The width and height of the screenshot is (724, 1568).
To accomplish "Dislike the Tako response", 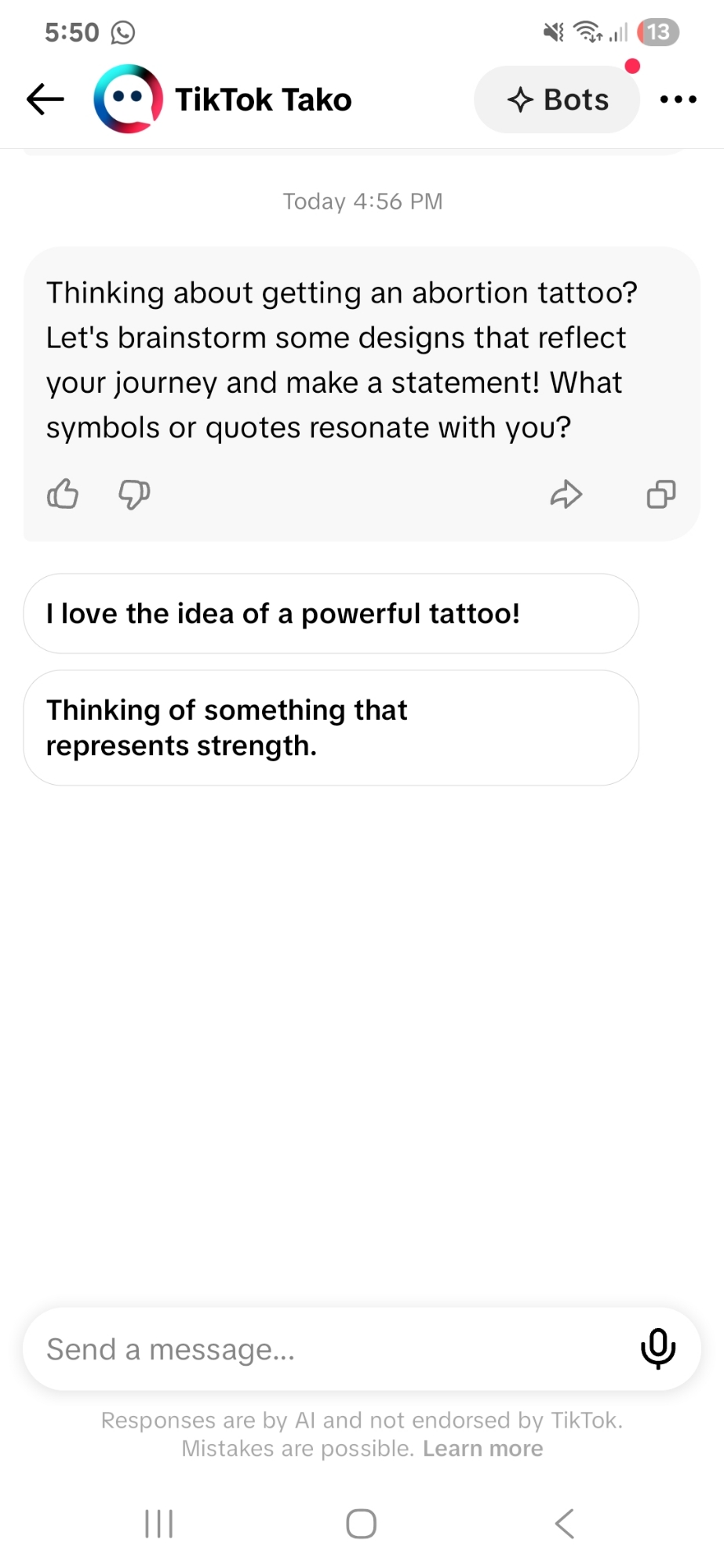I will tap(134, 494).
